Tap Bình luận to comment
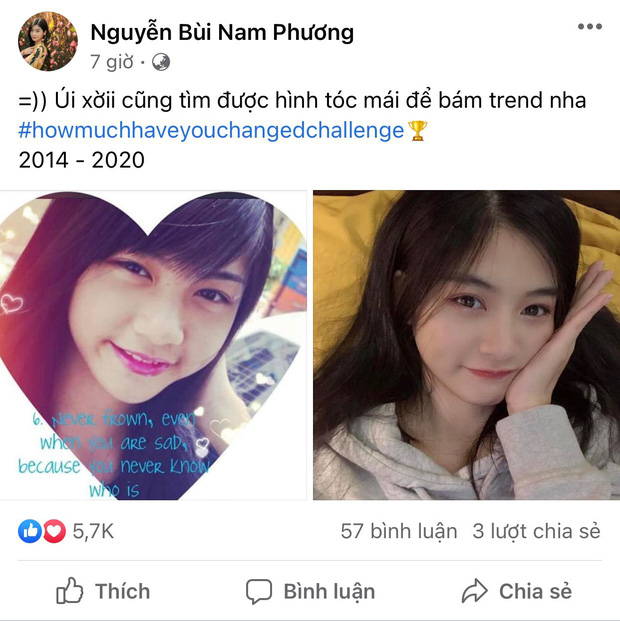 click(310, 591)
